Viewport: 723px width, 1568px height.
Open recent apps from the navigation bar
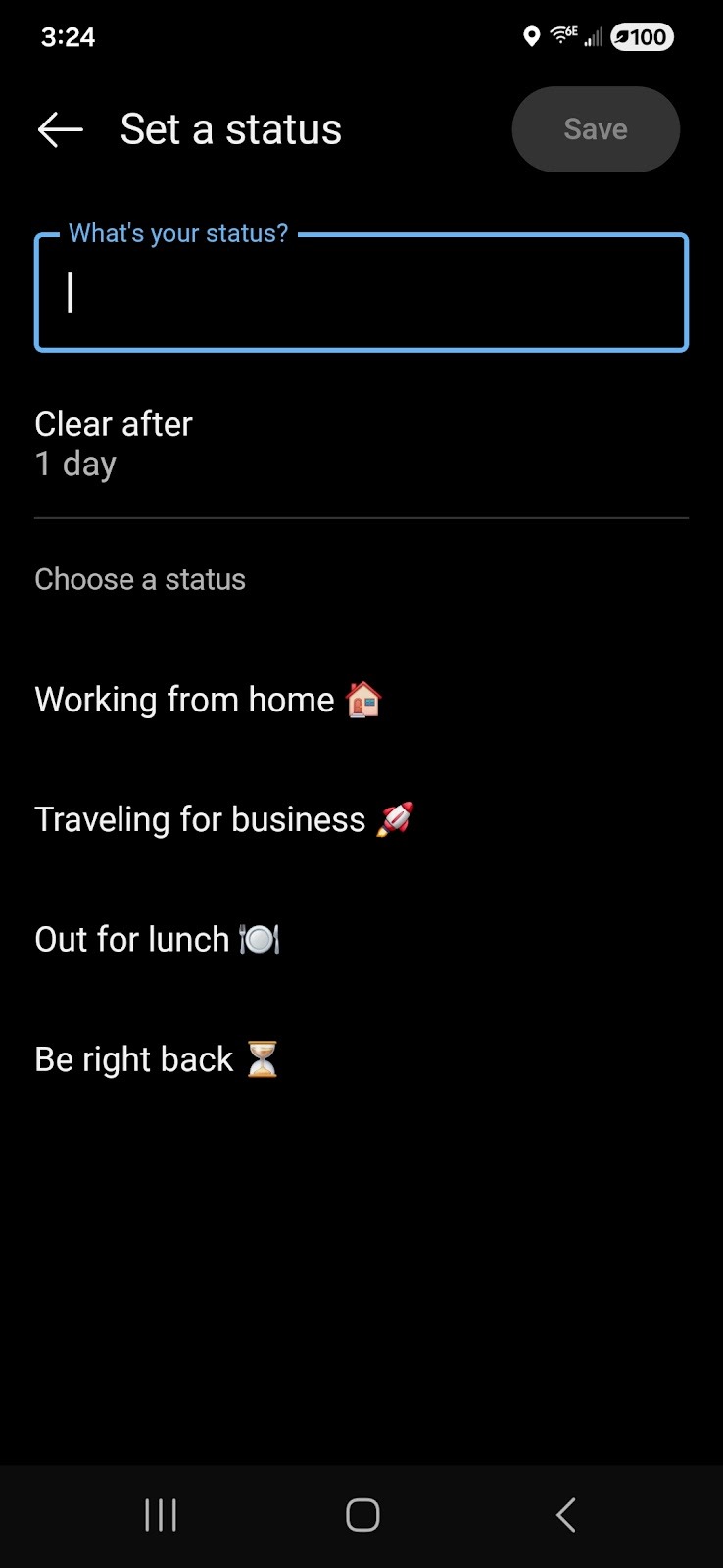(x=161, y=1515)
